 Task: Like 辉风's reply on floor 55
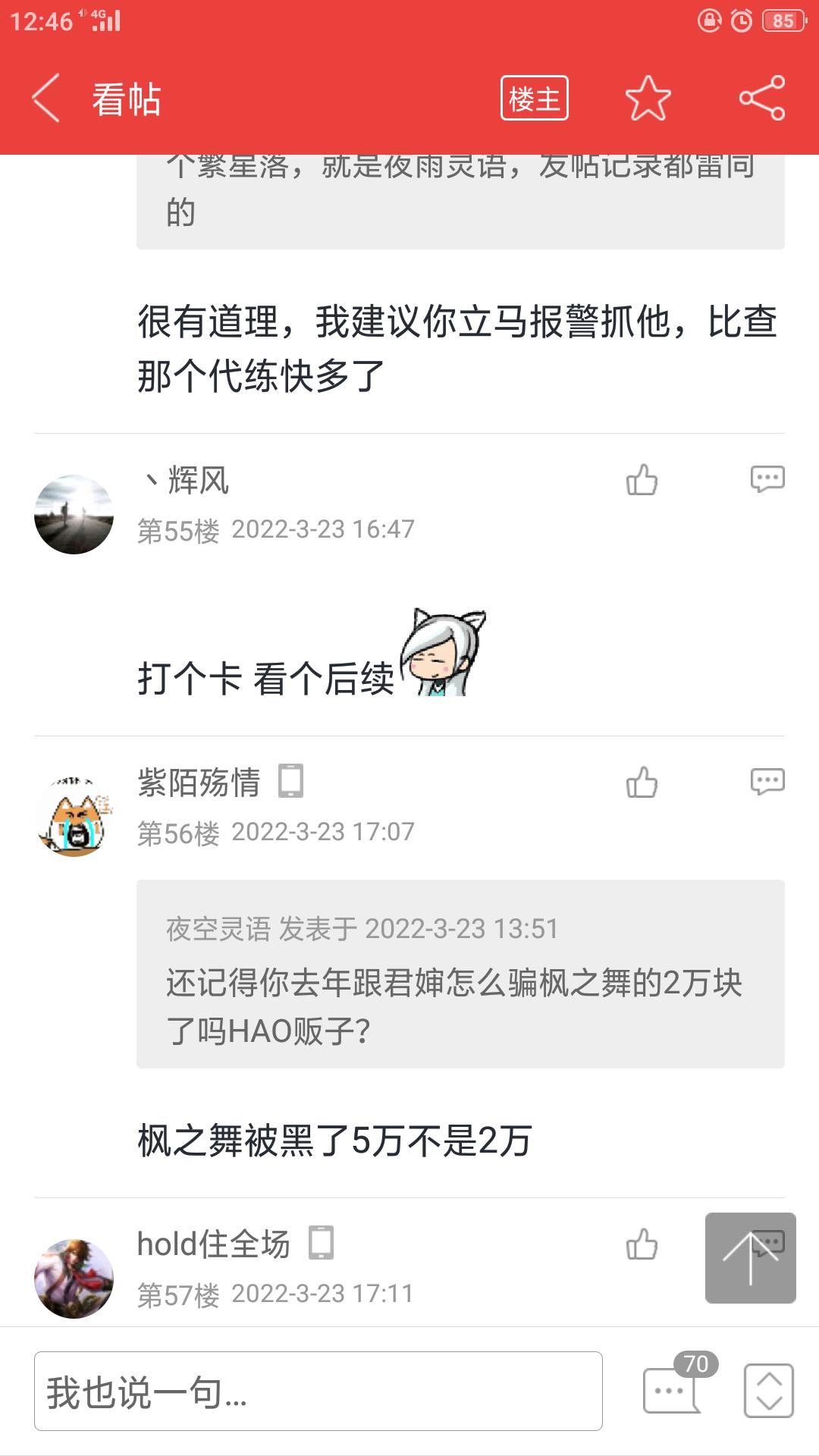click(642, 480)
